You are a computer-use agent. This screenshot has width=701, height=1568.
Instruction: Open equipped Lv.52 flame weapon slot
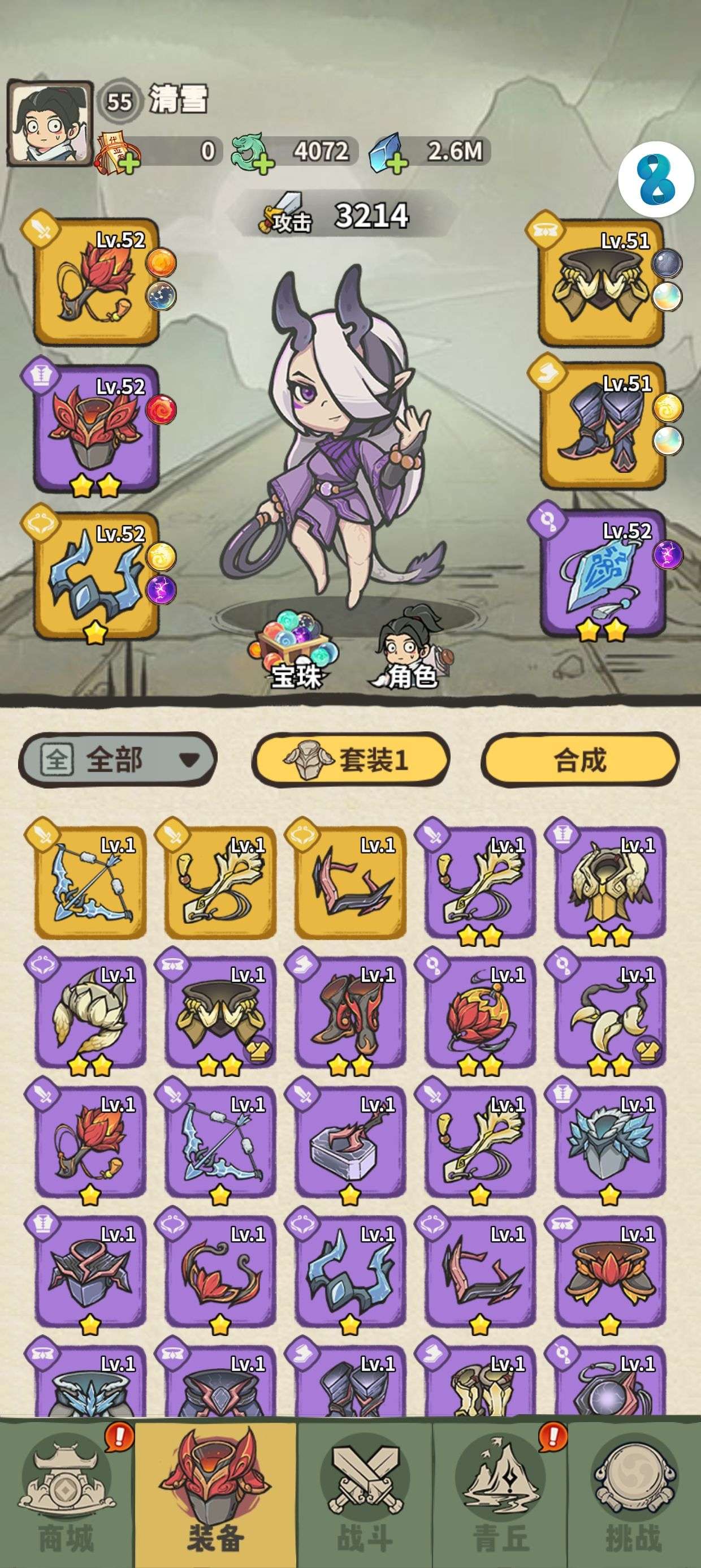pos(96,282)
